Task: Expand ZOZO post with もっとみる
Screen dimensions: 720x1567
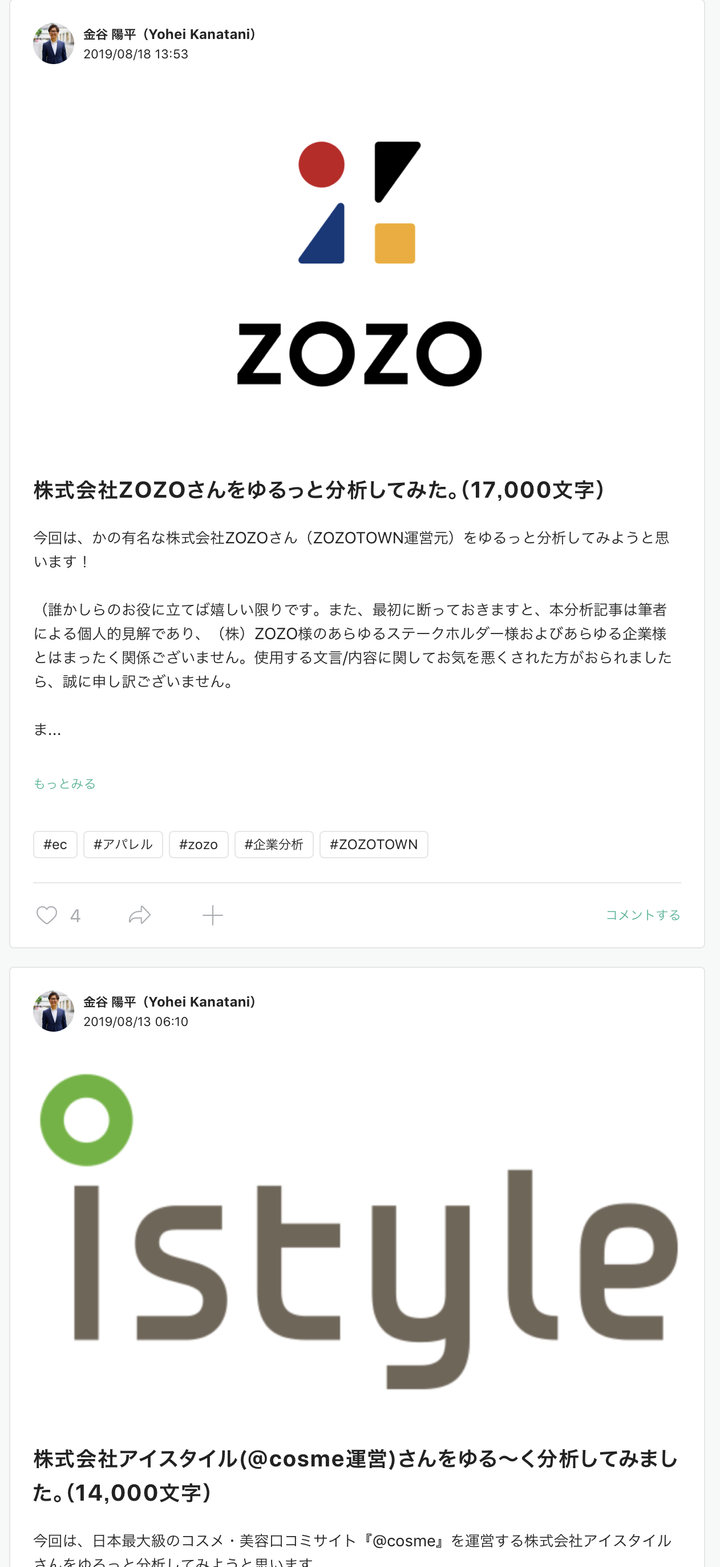Action: coord(64,784)
